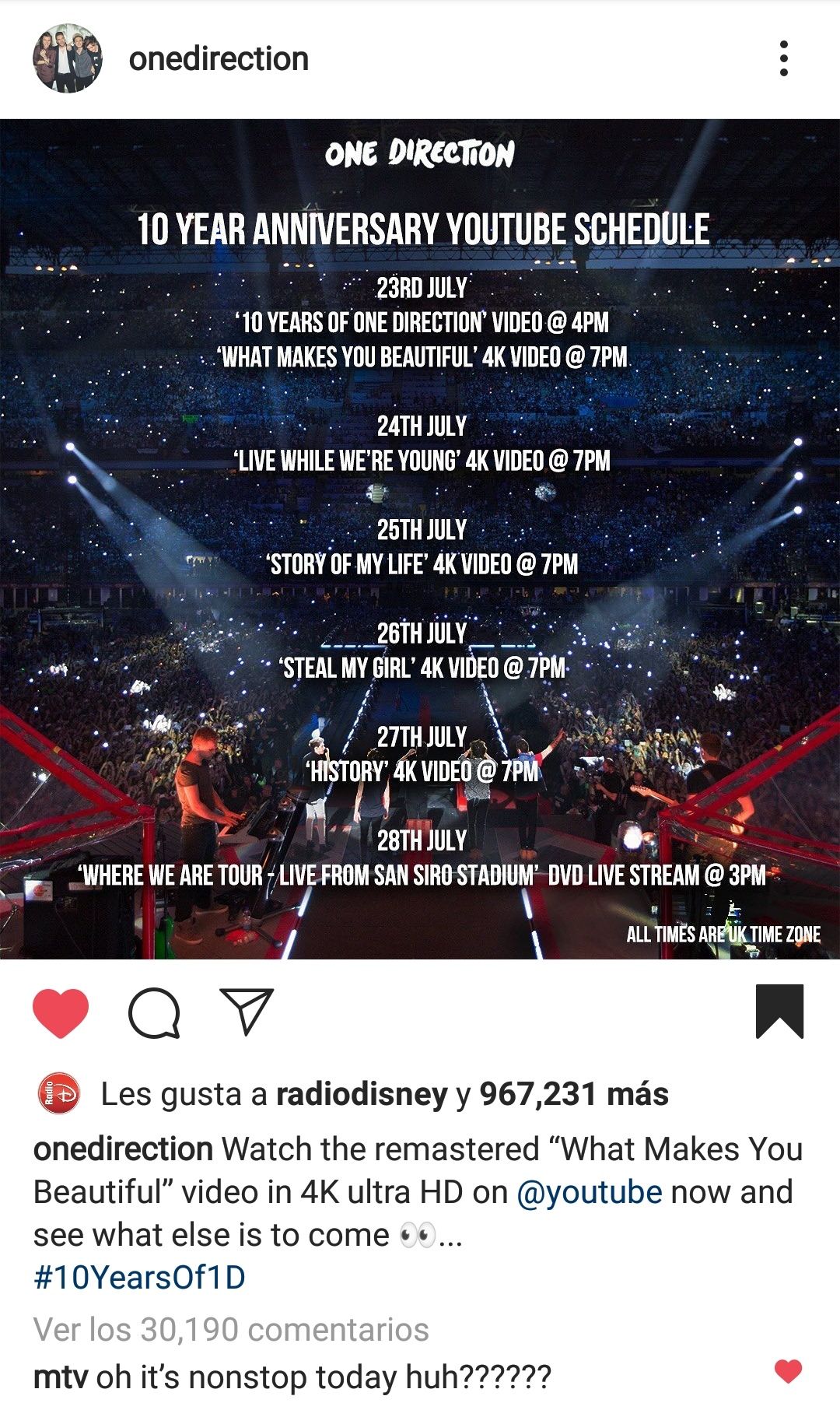Remove the post from saved bookmarks

tap(779, 1012)
